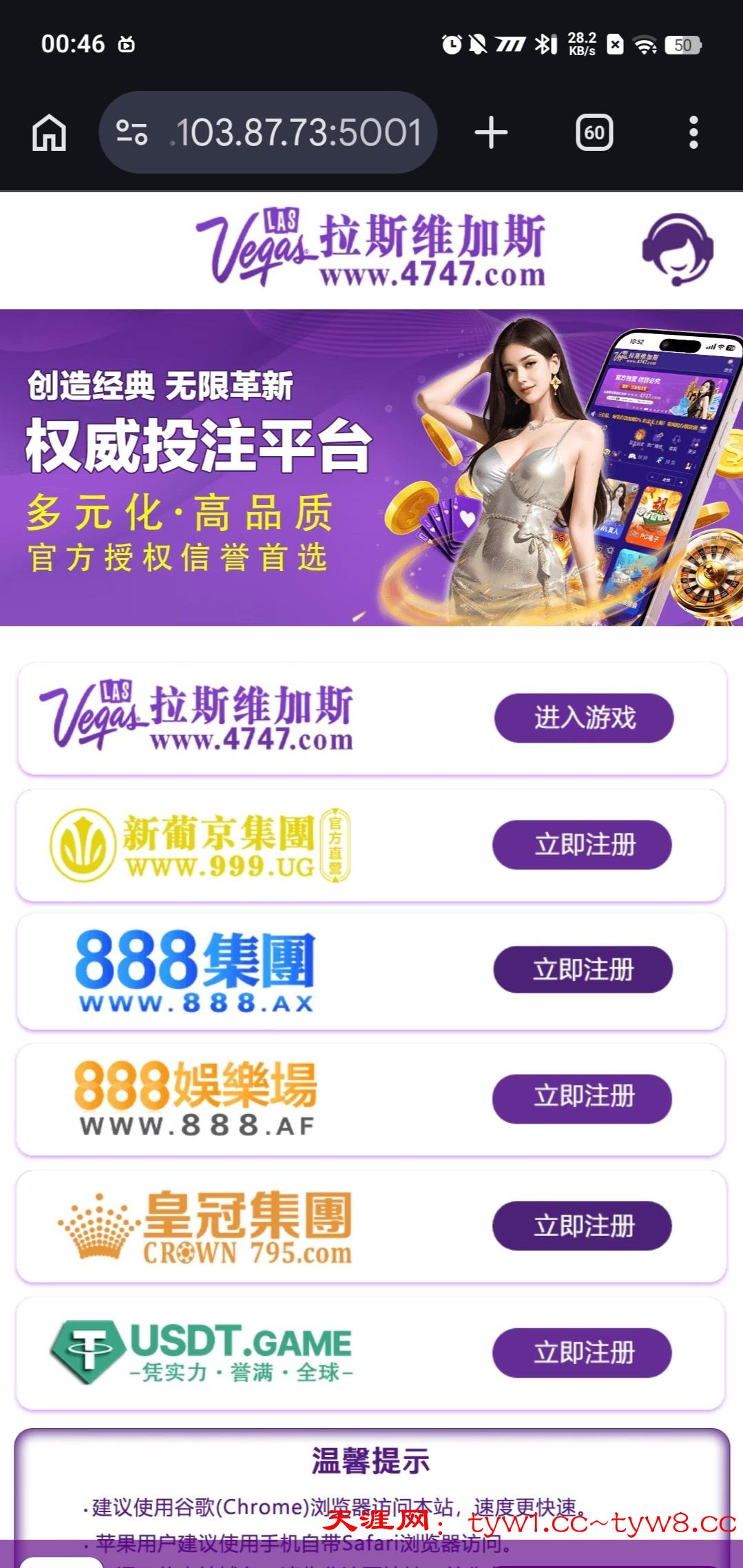
Task: Tap 立即注册 for 888娛樂場 www.888.af
Action: tap(583, 1097)
